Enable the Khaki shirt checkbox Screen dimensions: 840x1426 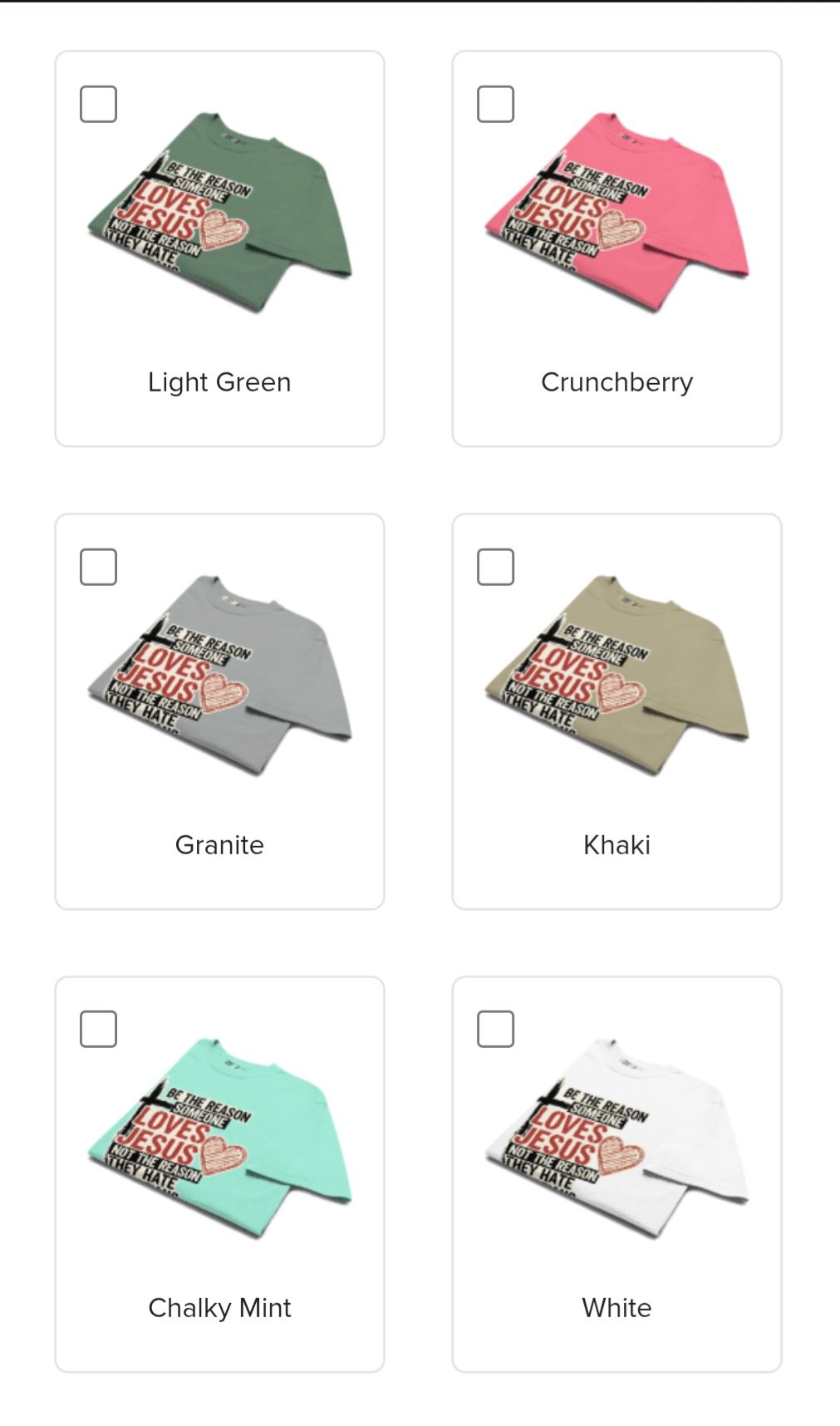[495, 567]
